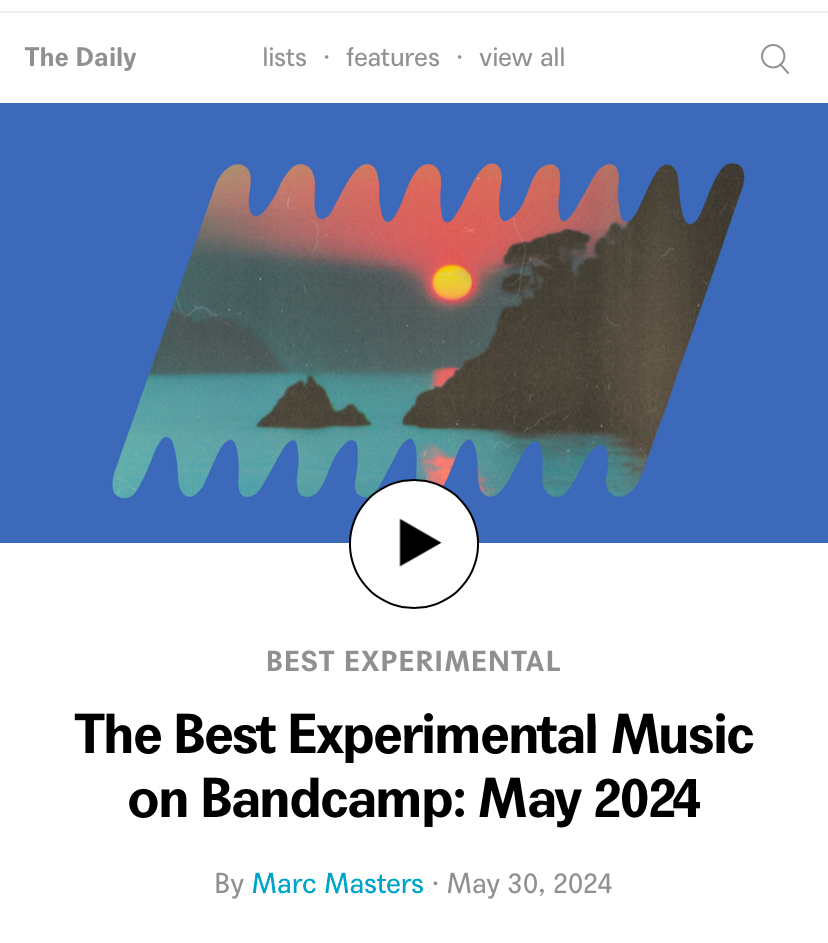
Task: Select the view all link
Action: pyautogui.click(x=521, y=58)
